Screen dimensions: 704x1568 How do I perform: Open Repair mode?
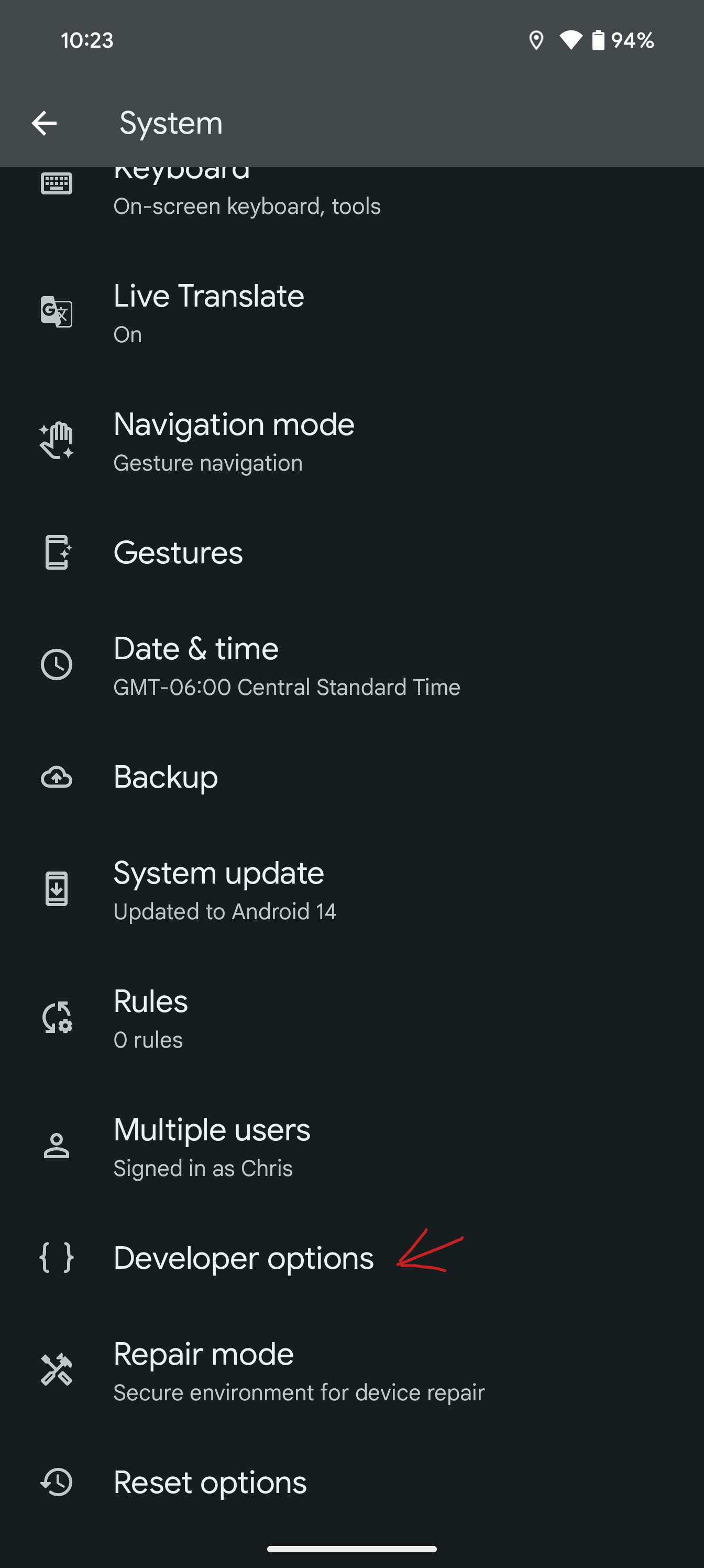298,1371
